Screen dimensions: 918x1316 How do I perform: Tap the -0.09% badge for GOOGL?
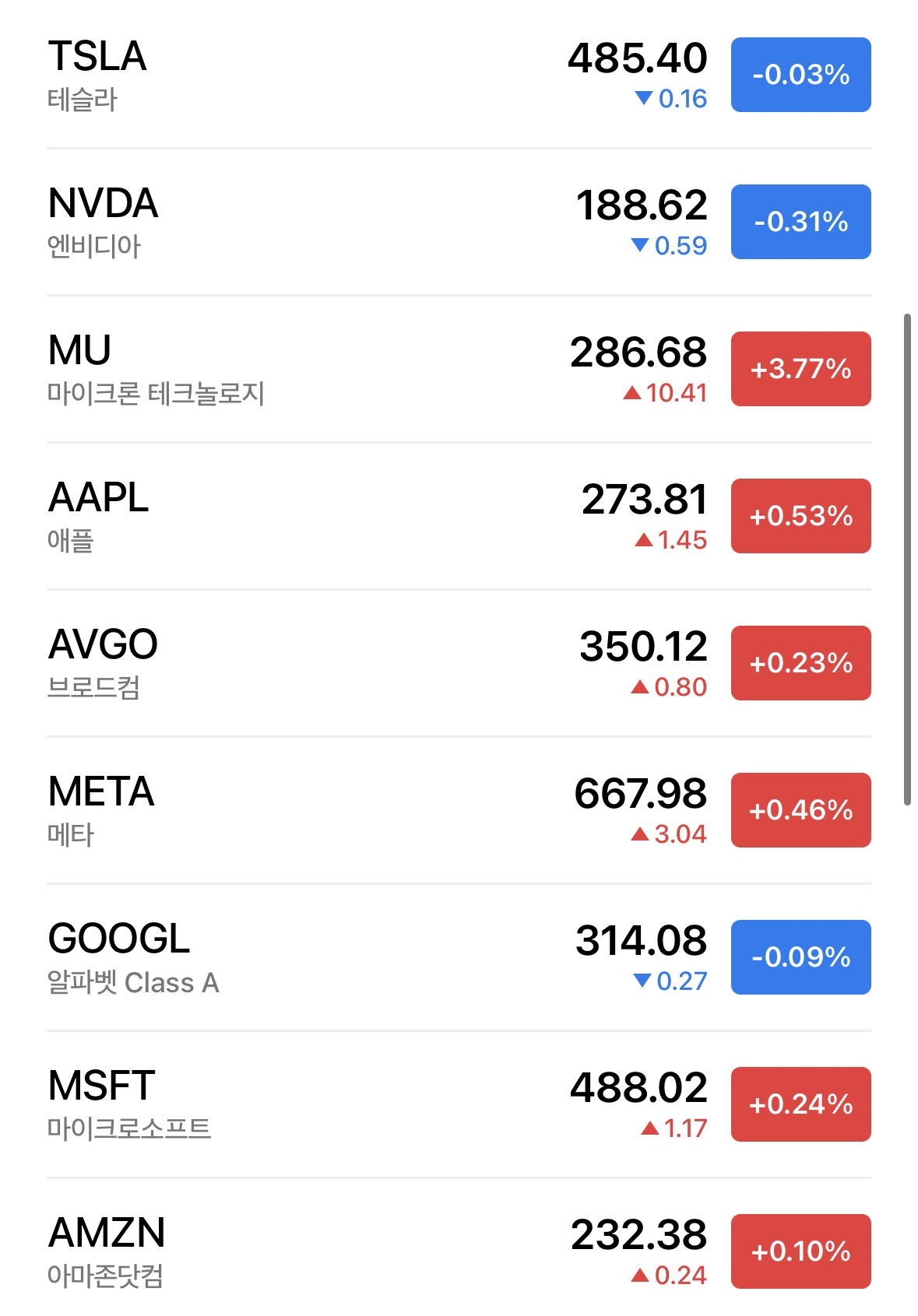point(800,957)
